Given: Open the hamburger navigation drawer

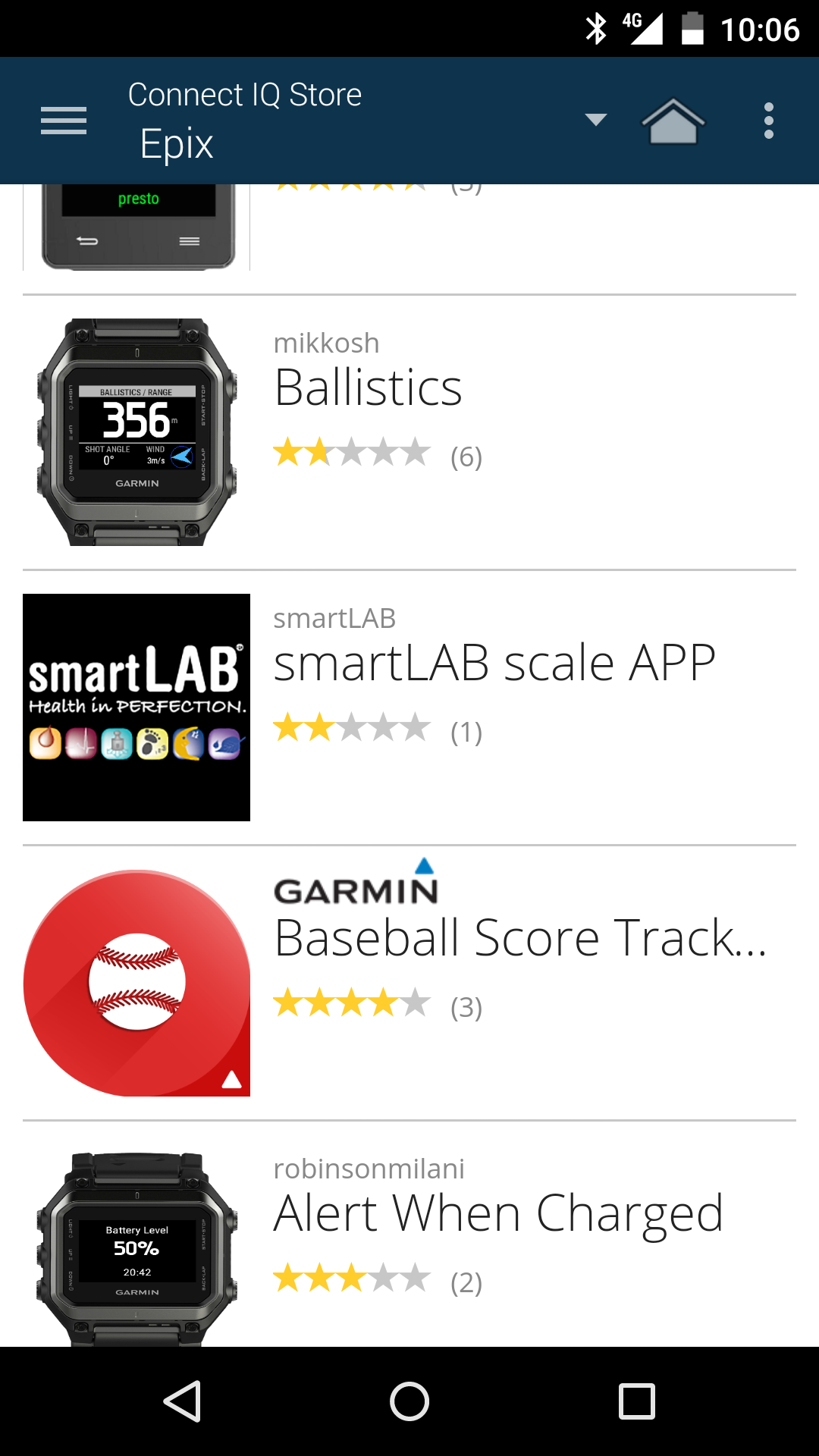Looking at the screenshot, I should point(64,121).
